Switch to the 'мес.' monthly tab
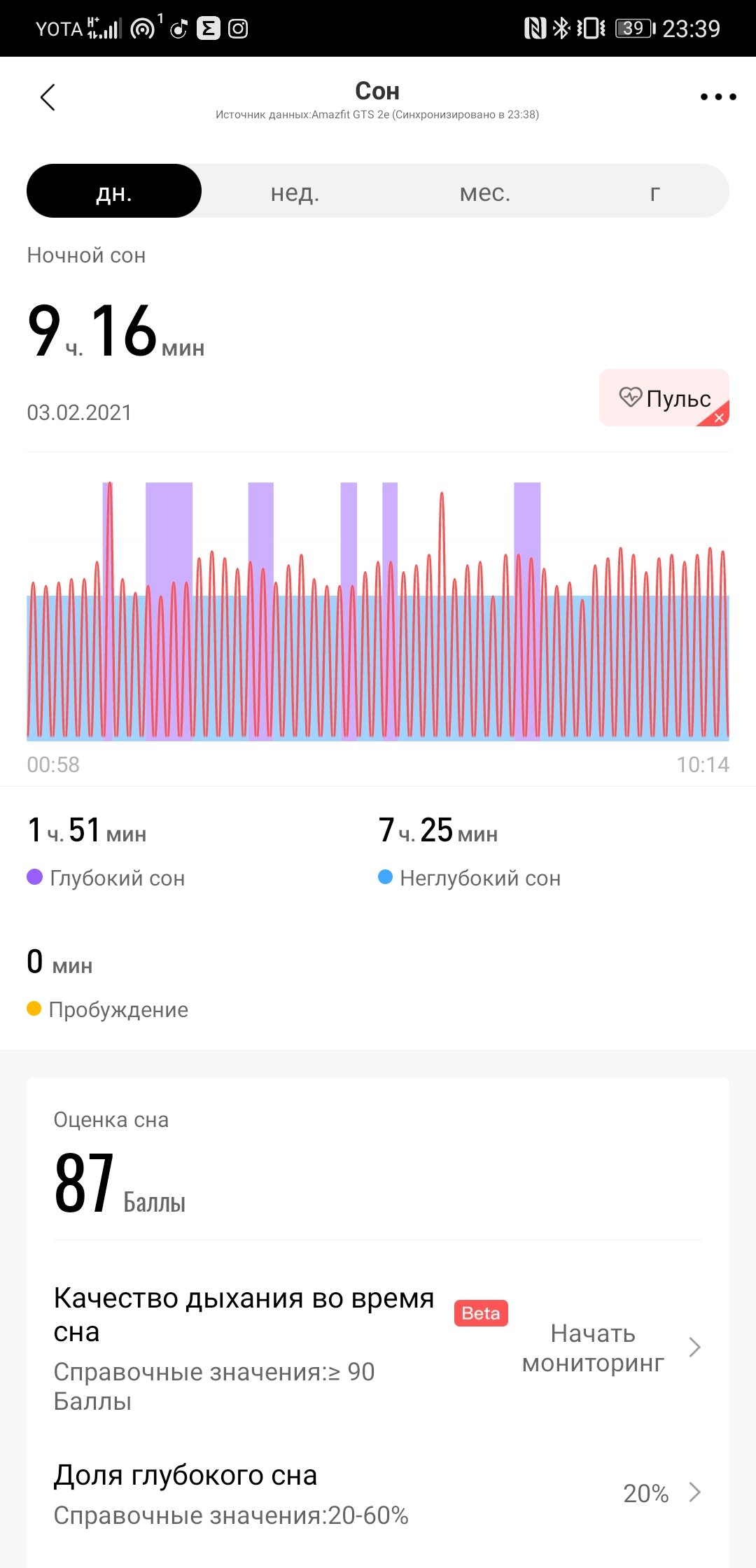 (485, 191)
